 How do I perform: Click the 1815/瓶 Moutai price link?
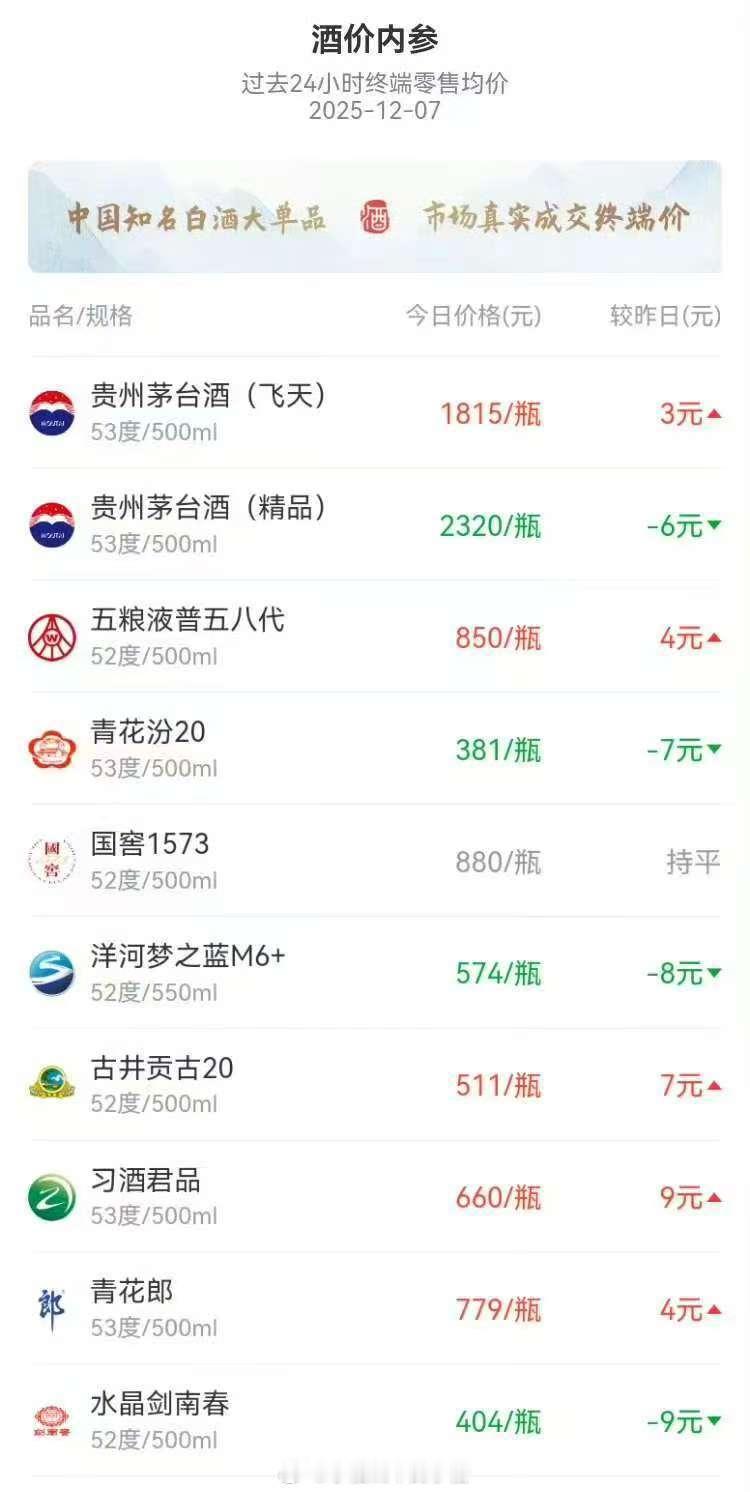[492, 413]
